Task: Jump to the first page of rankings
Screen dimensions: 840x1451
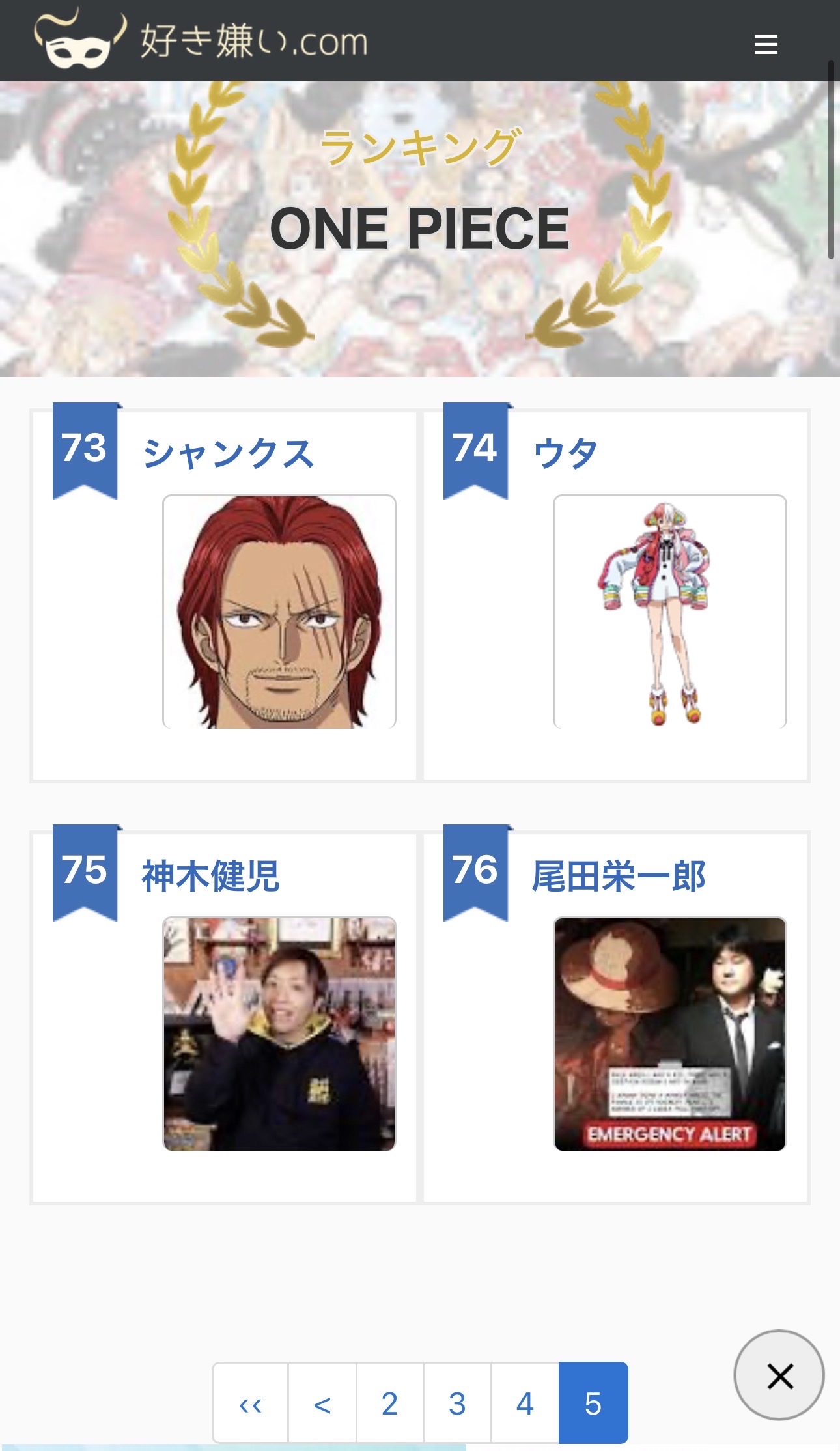Action: 251,1403
